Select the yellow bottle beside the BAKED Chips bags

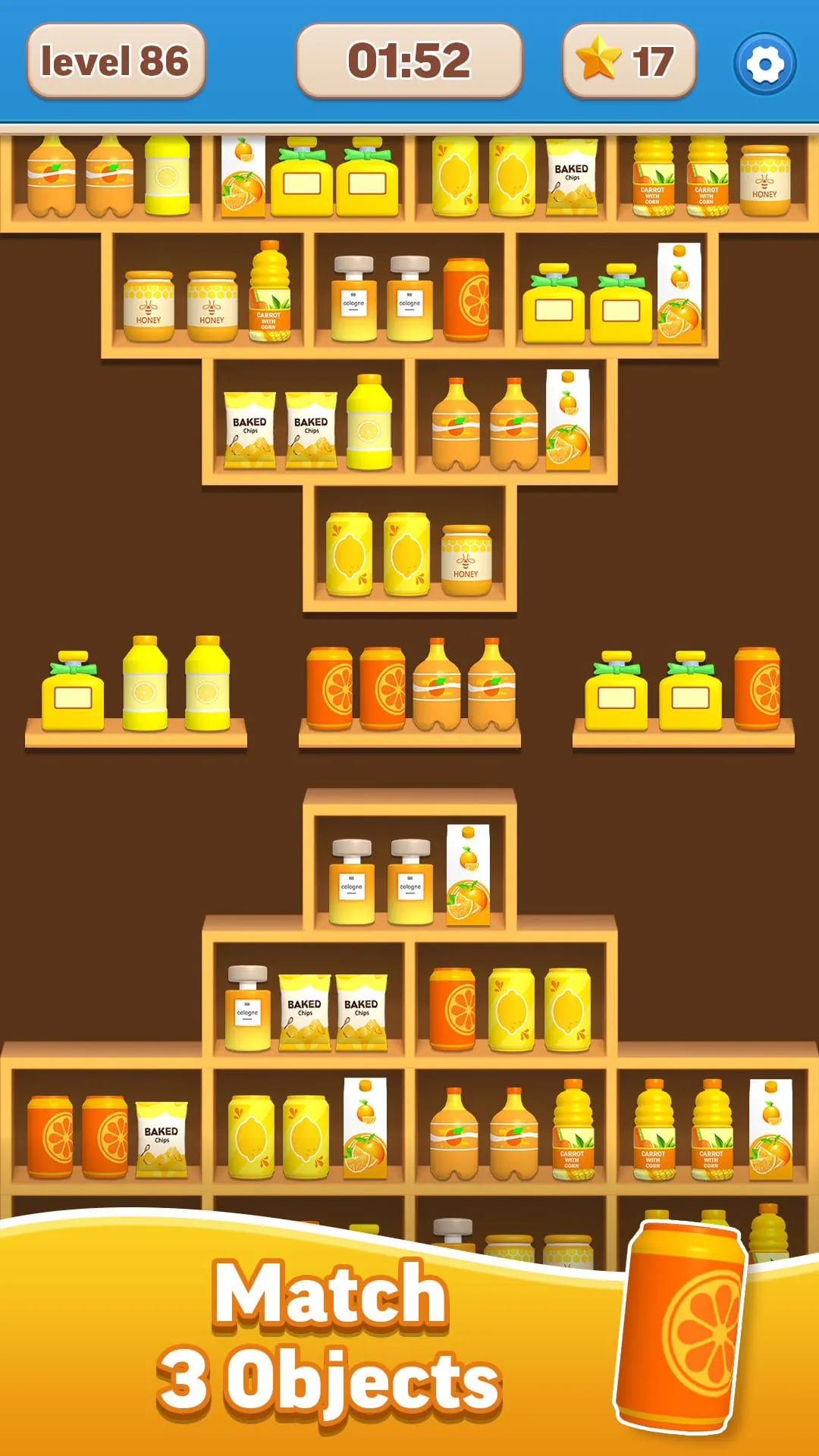coord(372,425)
